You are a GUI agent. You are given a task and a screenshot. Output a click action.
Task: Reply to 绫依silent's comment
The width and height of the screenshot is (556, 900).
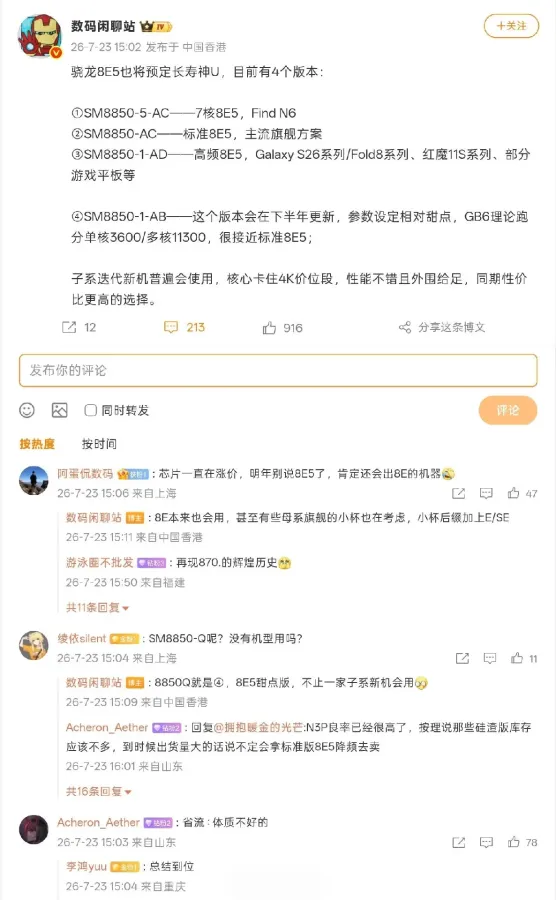click(x=489, y=658)
